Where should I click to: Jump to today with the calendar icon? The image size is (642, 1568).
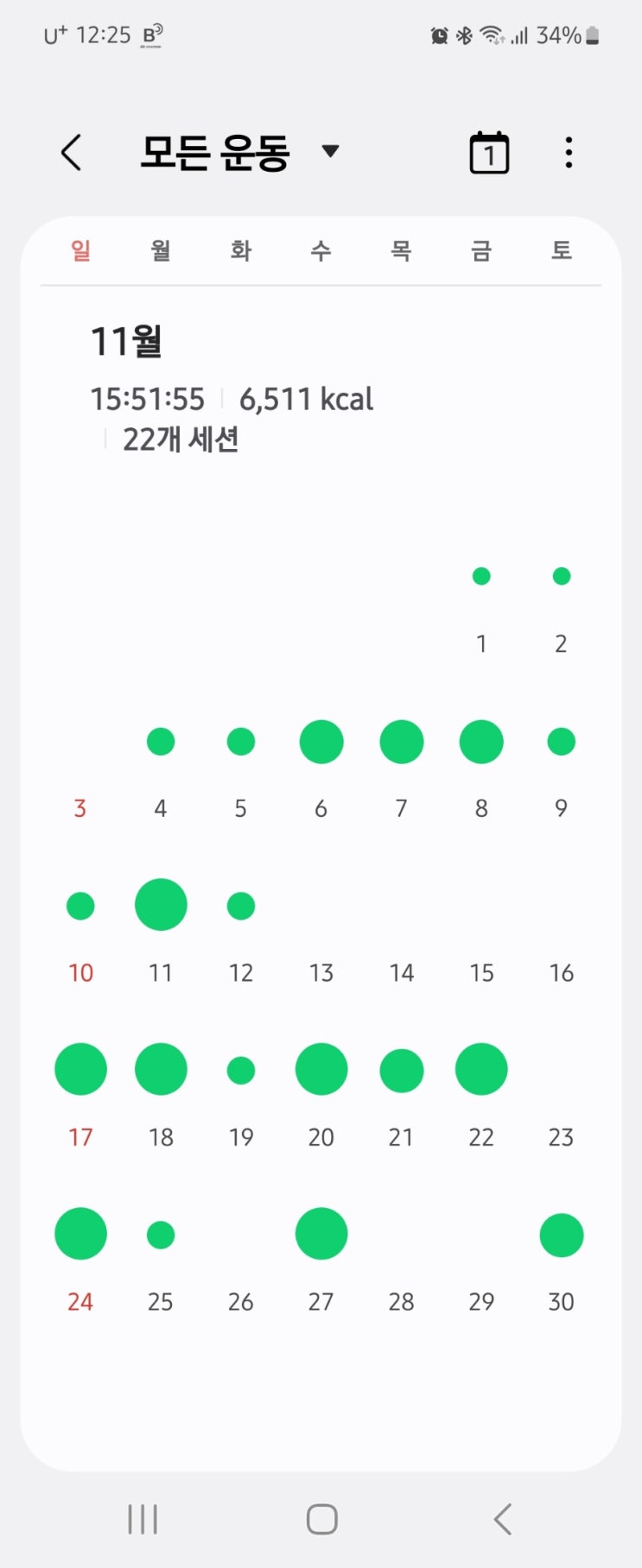click(x=489, y=153)
